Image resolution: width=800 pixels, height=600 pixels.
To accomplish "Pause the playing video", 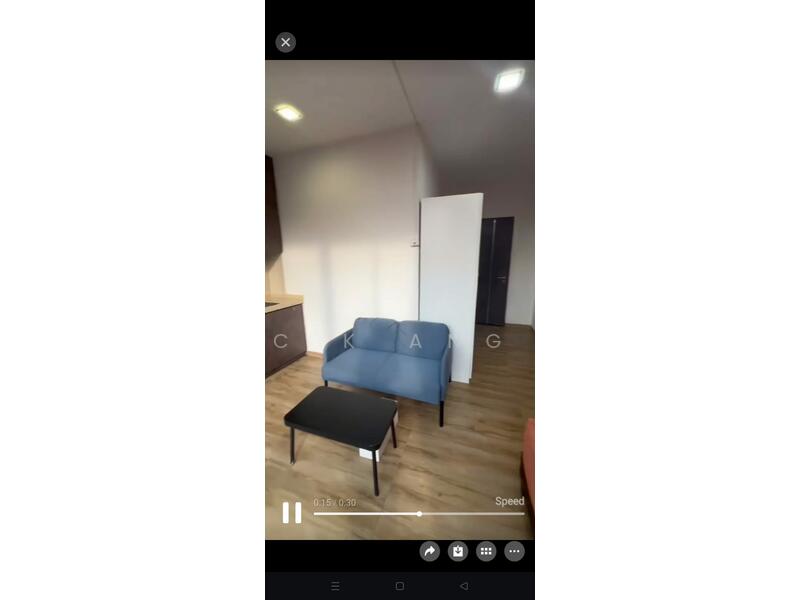I will pos(291,513).
